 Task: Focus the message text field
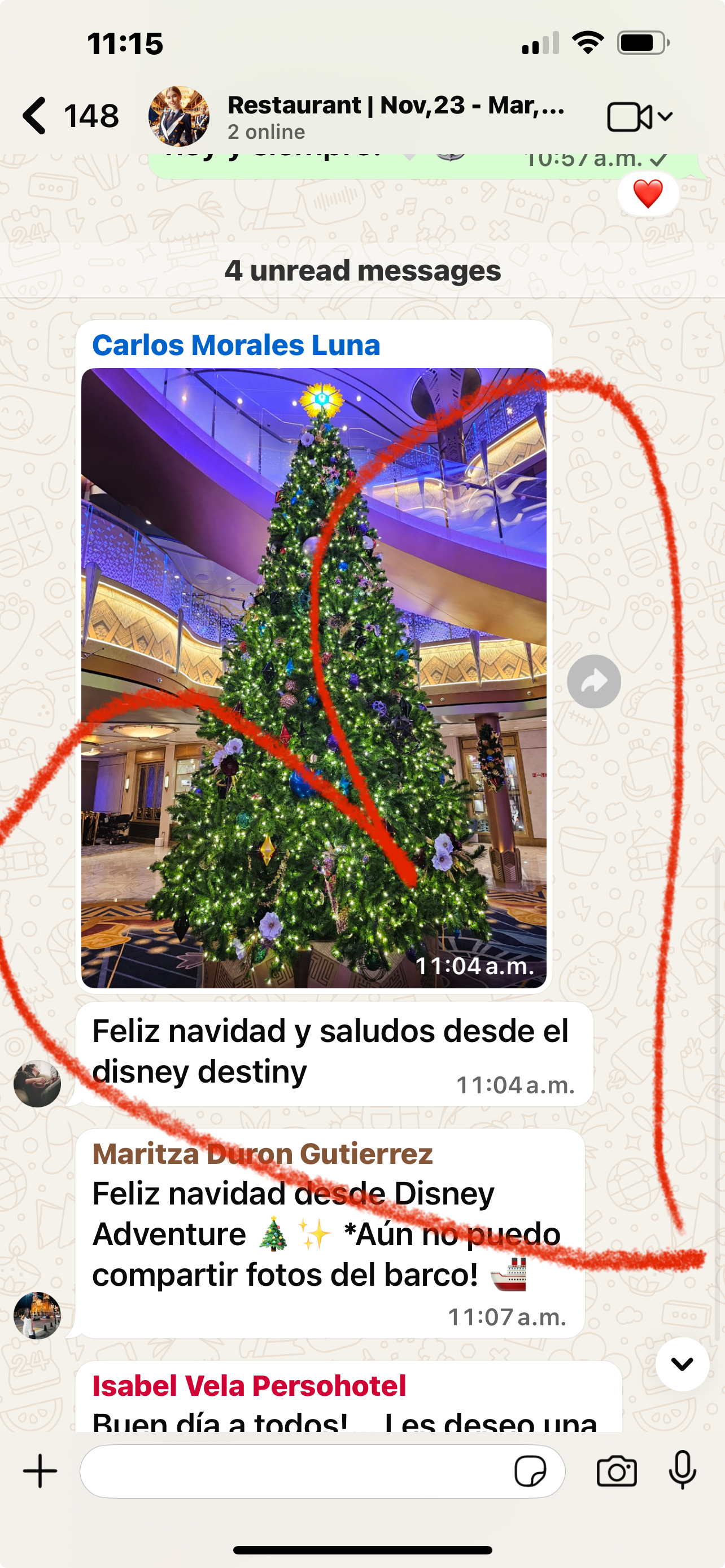pyautogui.click(x=292, y=1471)
